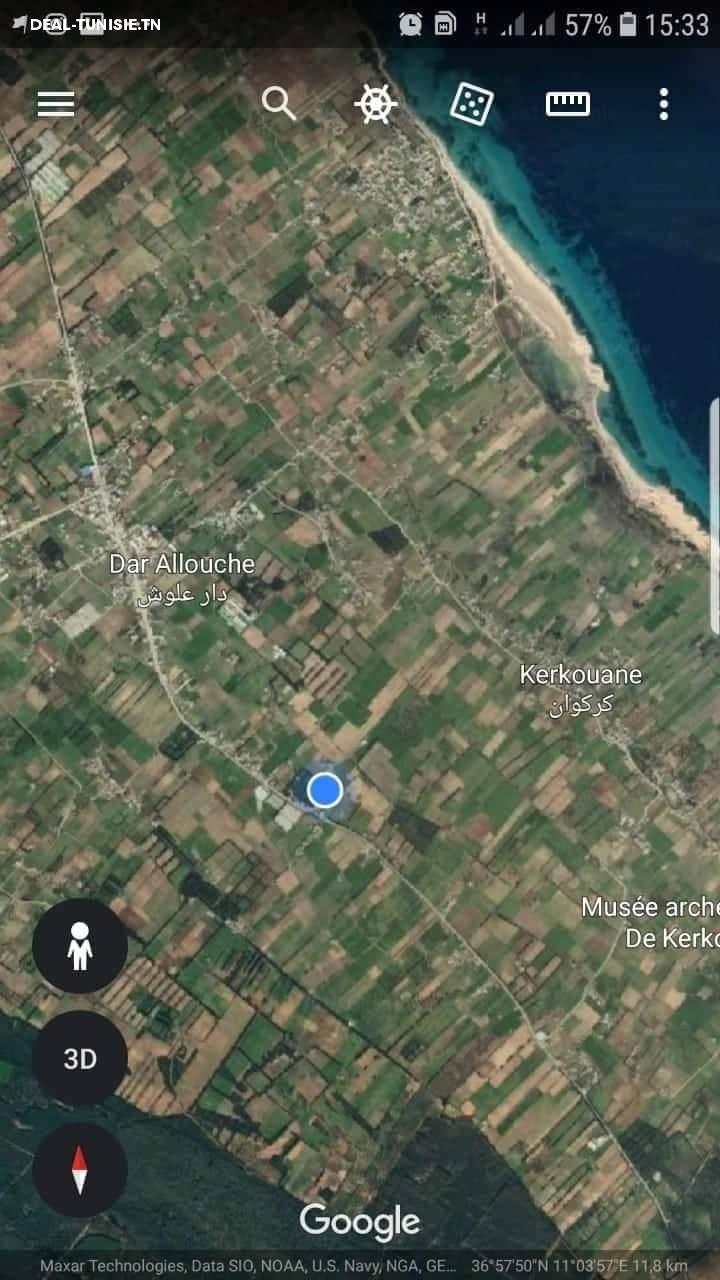Tap the blue current location dot

point(324,790)
